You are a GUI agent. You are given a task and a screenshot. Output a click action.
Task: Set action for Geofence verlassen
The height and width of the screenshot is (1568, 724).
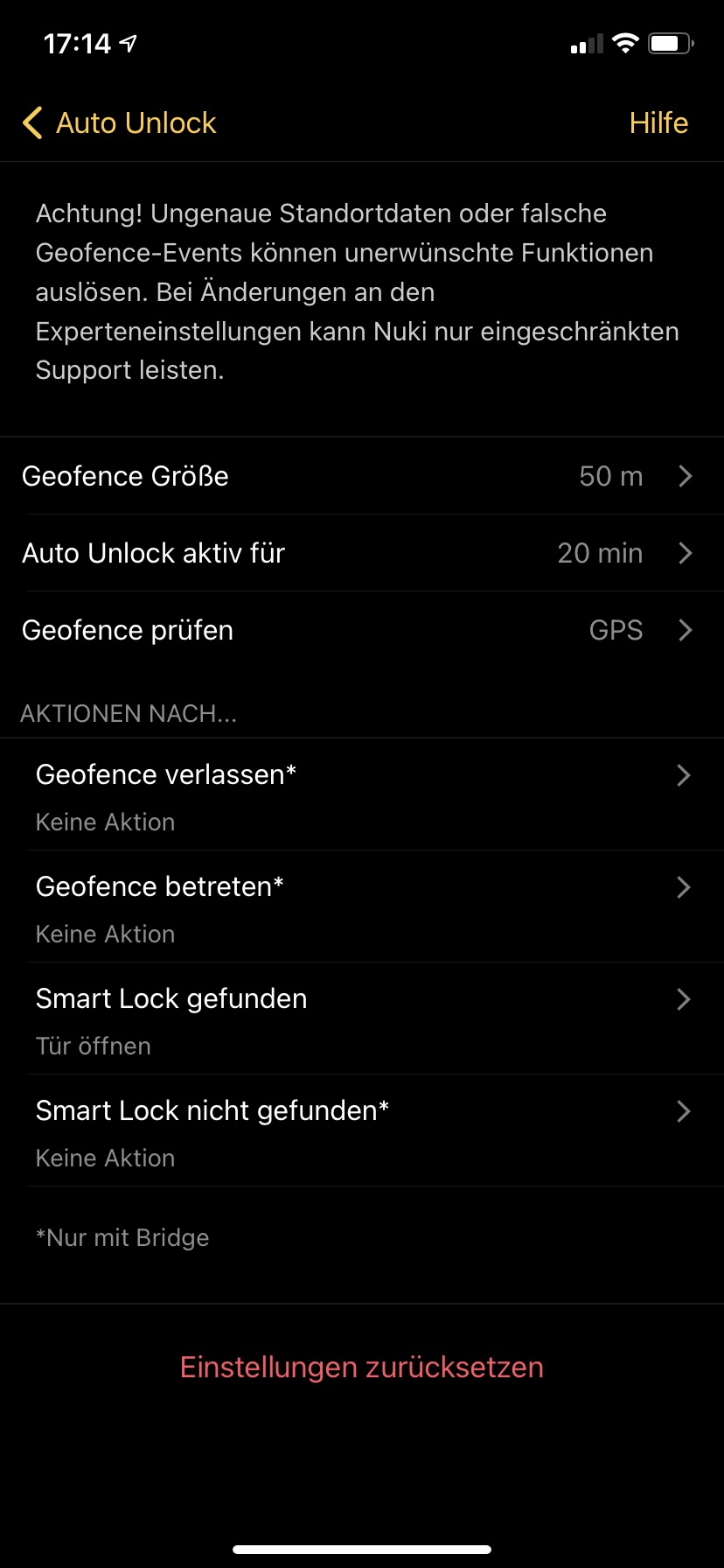click(362, 794)
